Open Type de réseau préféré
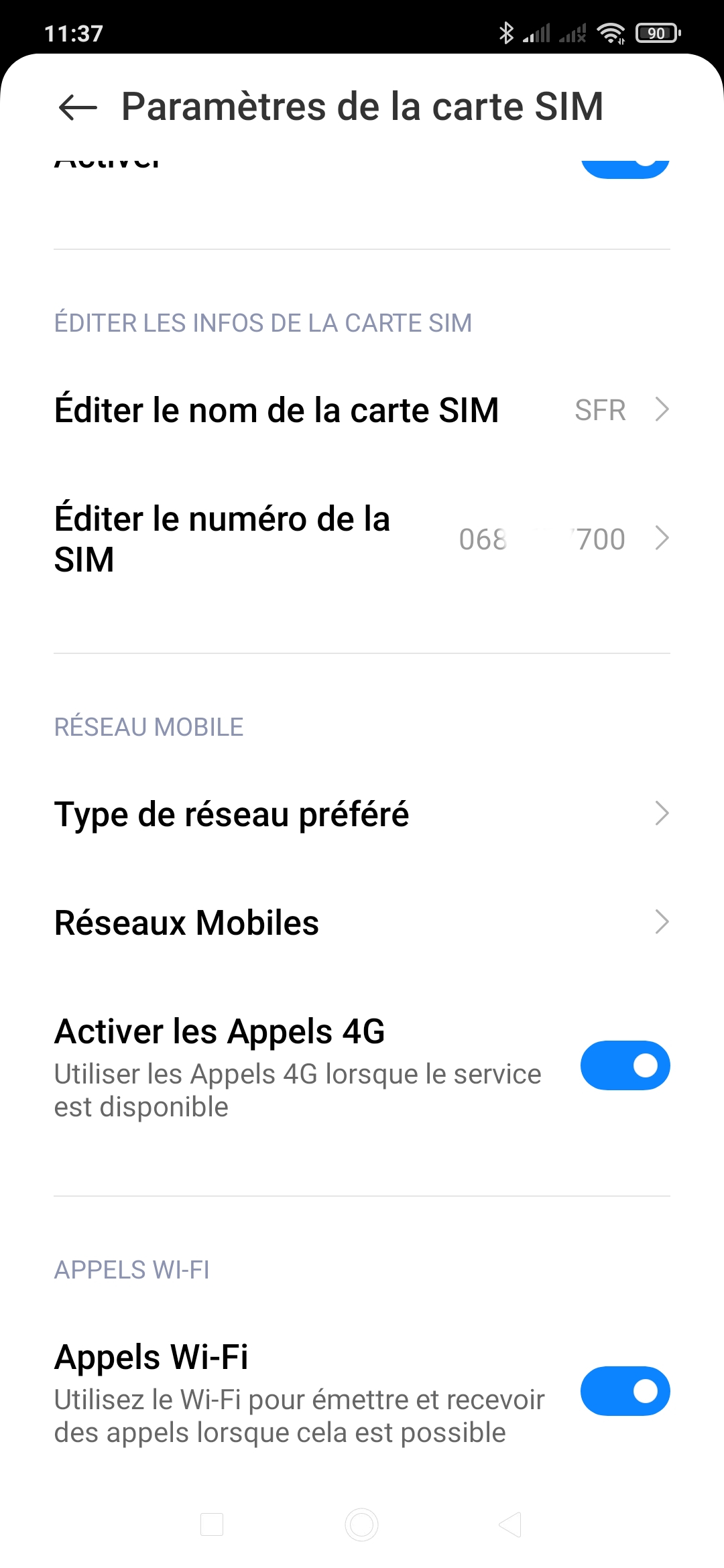 (x=362, y=814)
